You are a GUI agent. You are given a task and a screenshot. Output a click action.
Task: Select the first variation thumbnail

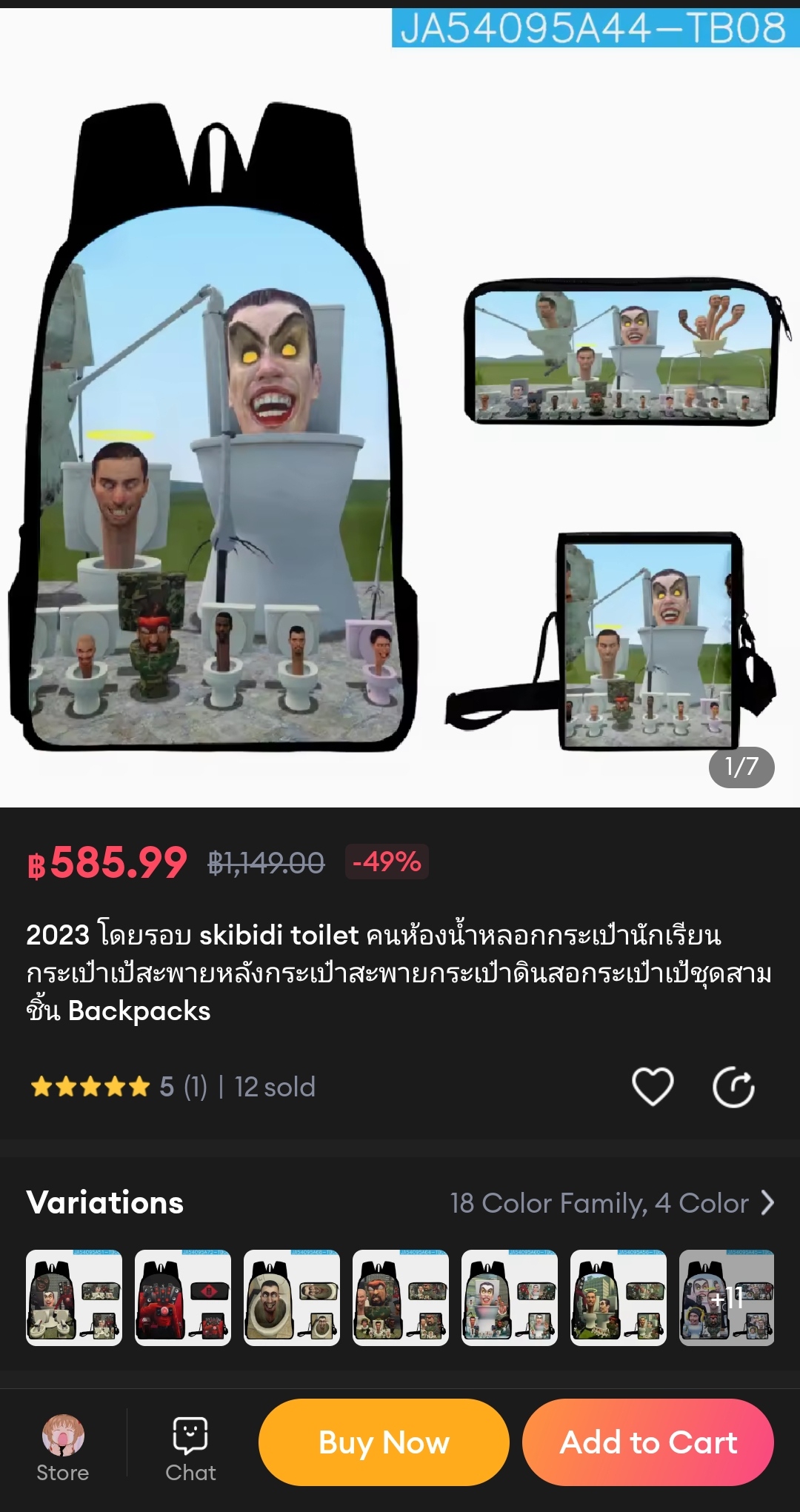[x=74, y=1298]
